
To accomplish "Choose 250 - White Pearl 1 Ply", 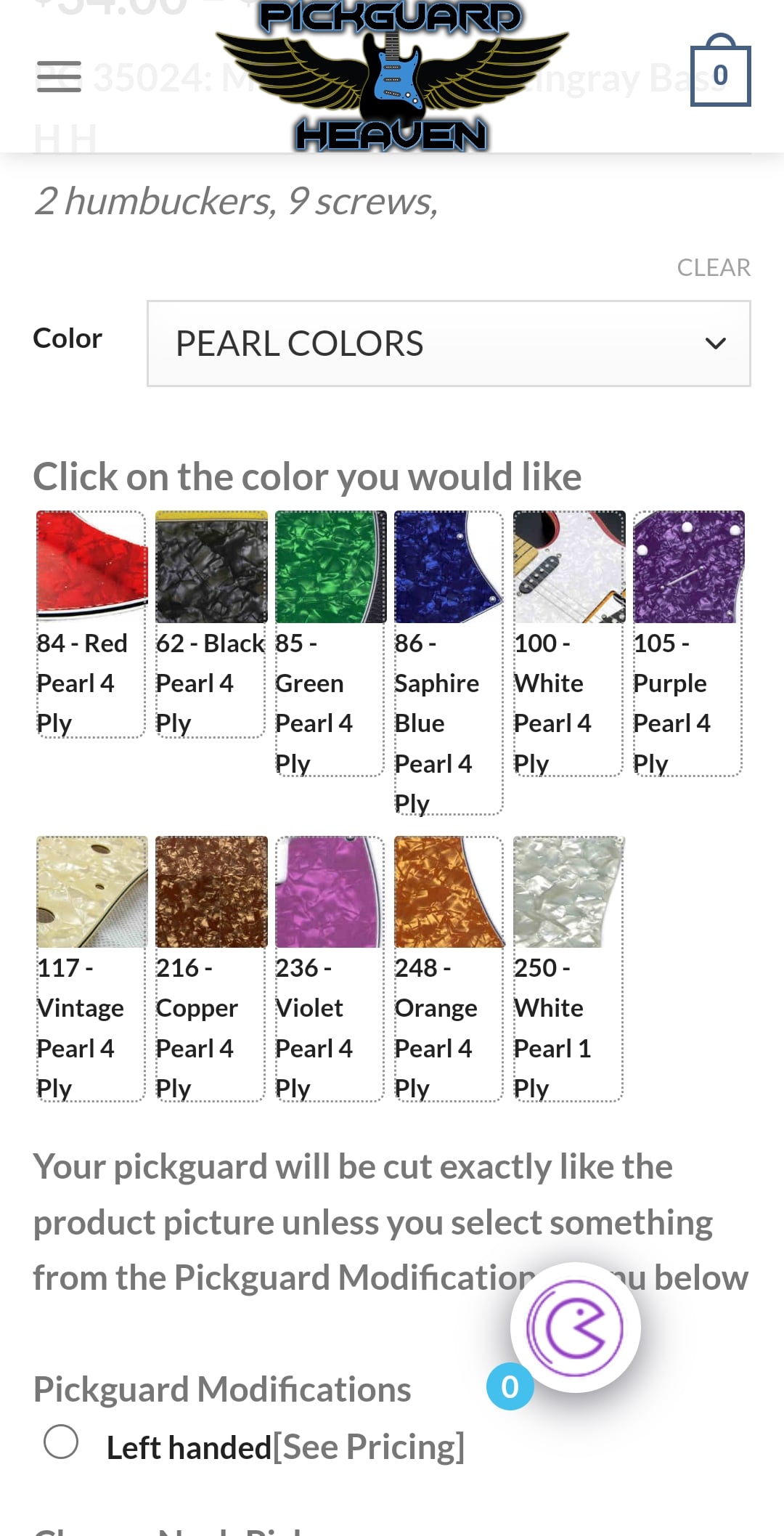I will tap(568, 969).
